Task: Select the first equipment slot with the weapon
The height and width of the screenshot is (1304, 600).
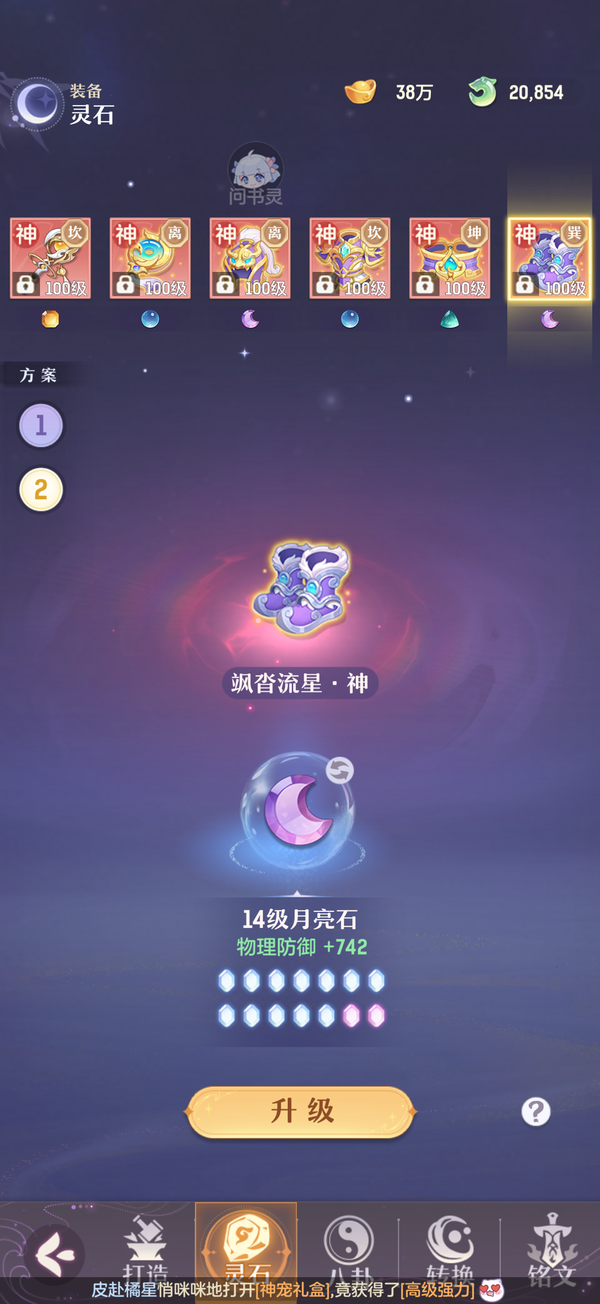Action: (50, 258)
